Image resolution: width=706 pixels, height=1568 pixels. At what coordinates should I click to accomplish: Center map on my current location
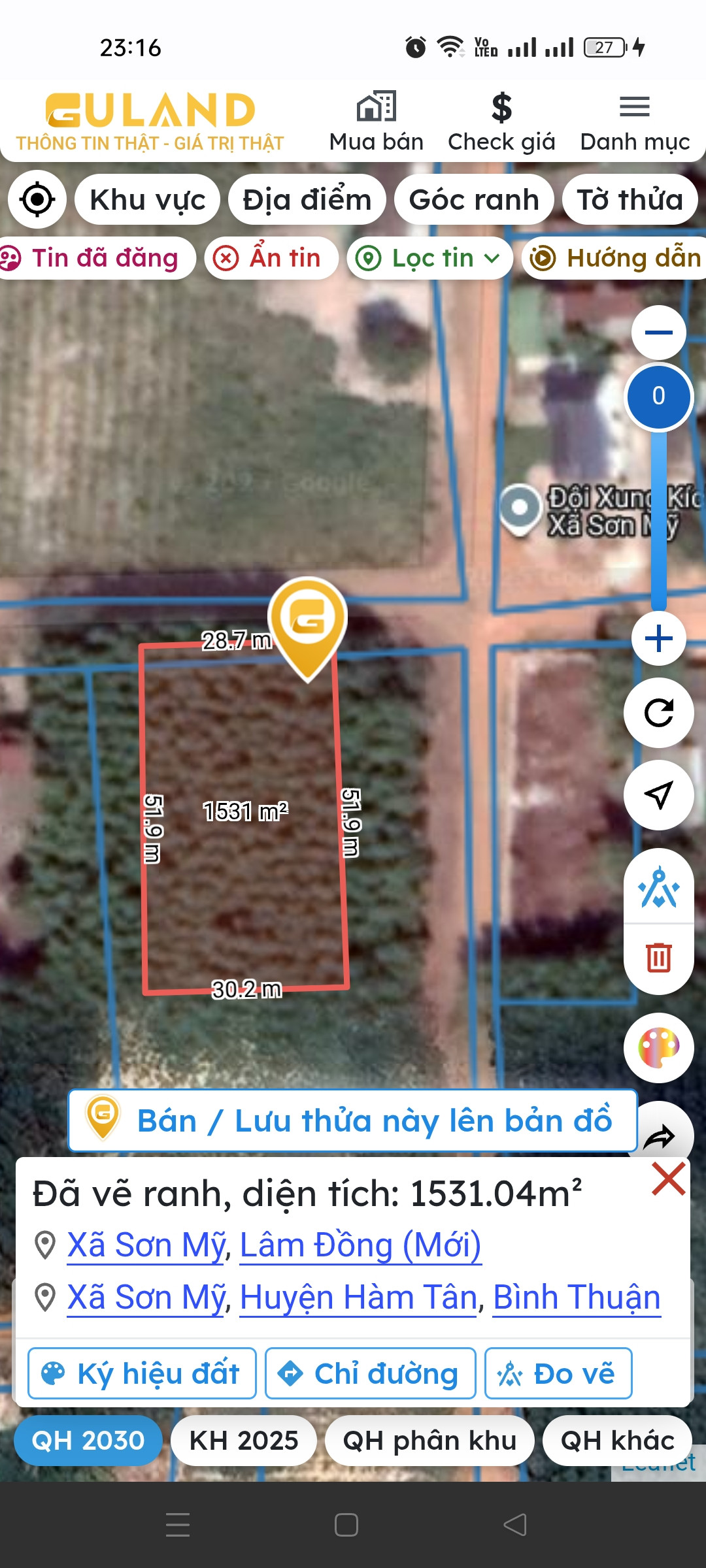coord(37,199)
